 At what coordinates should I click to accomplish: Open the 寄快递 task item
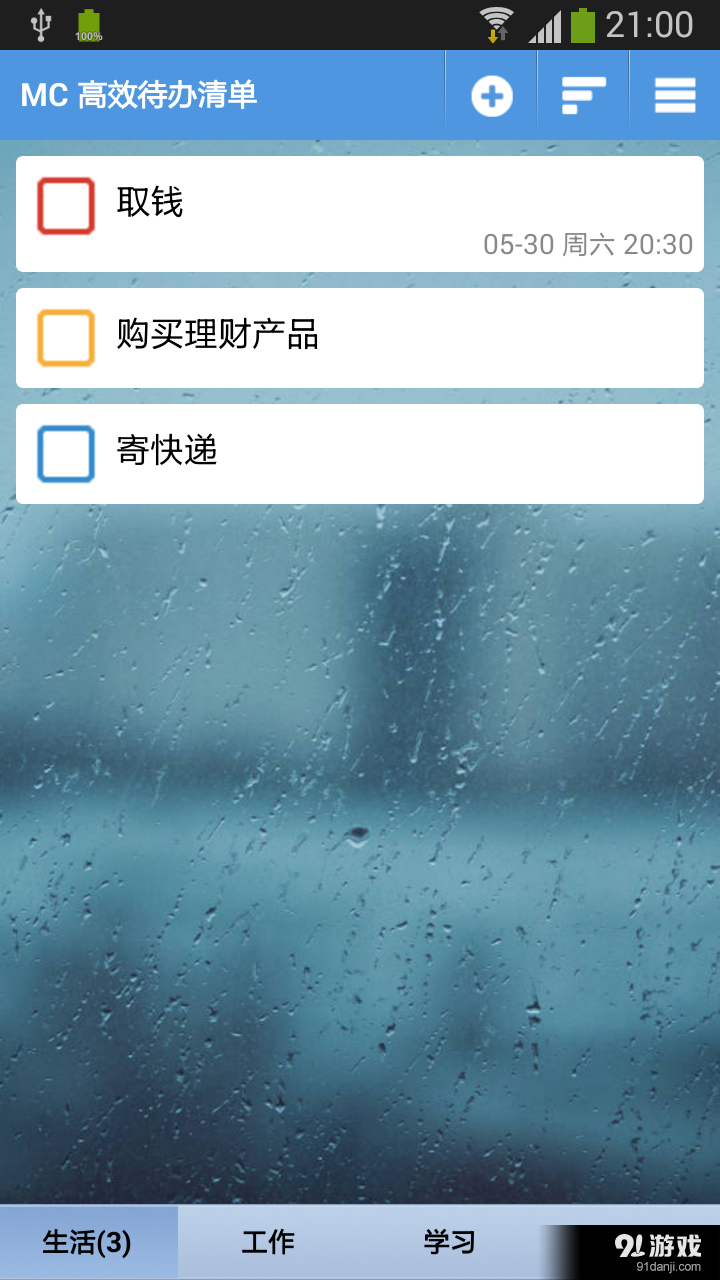pyautogui.click(x=300, y=454)
